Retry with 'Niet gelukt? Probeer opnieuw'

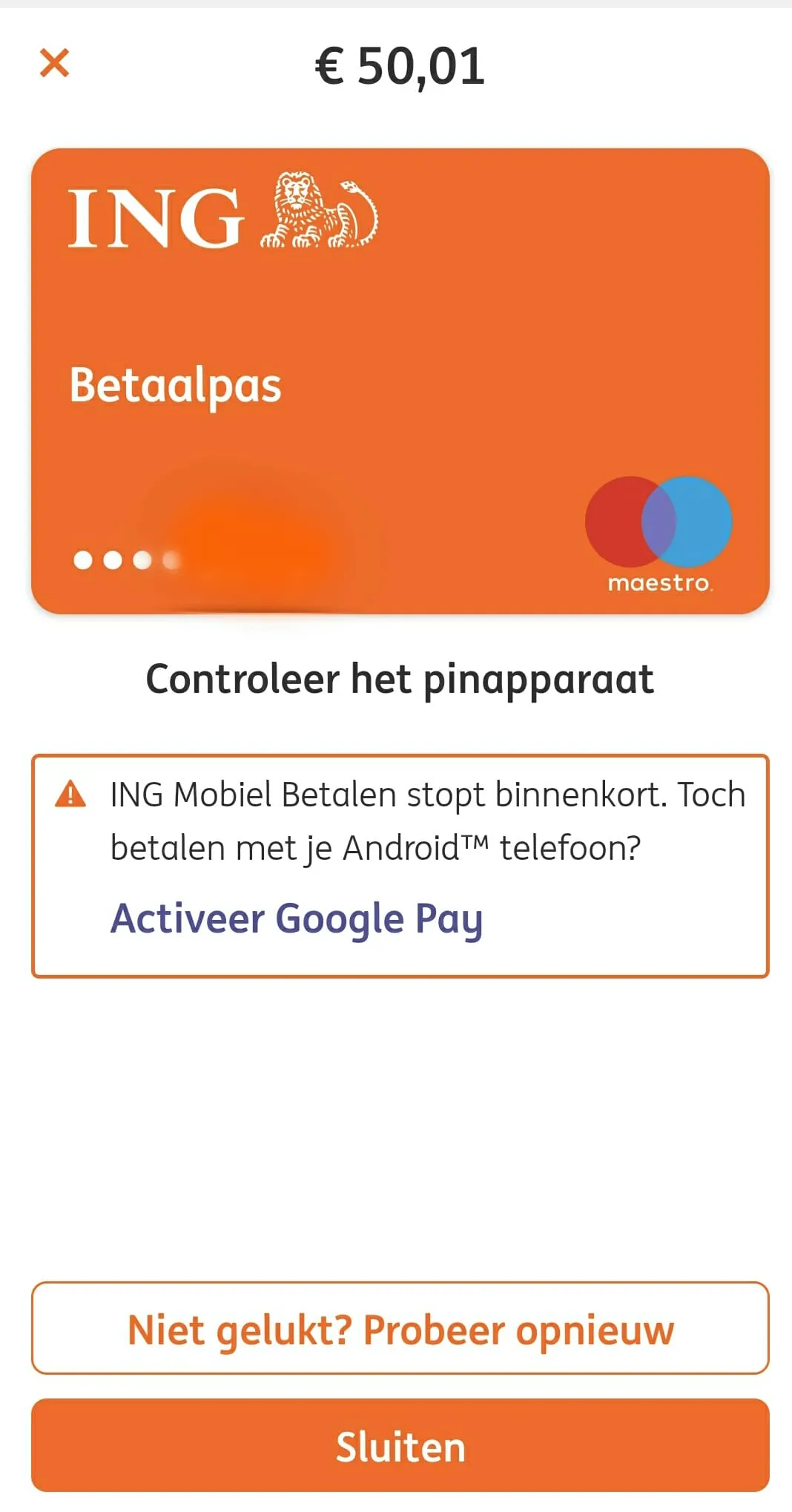(x=400, y=1329)
